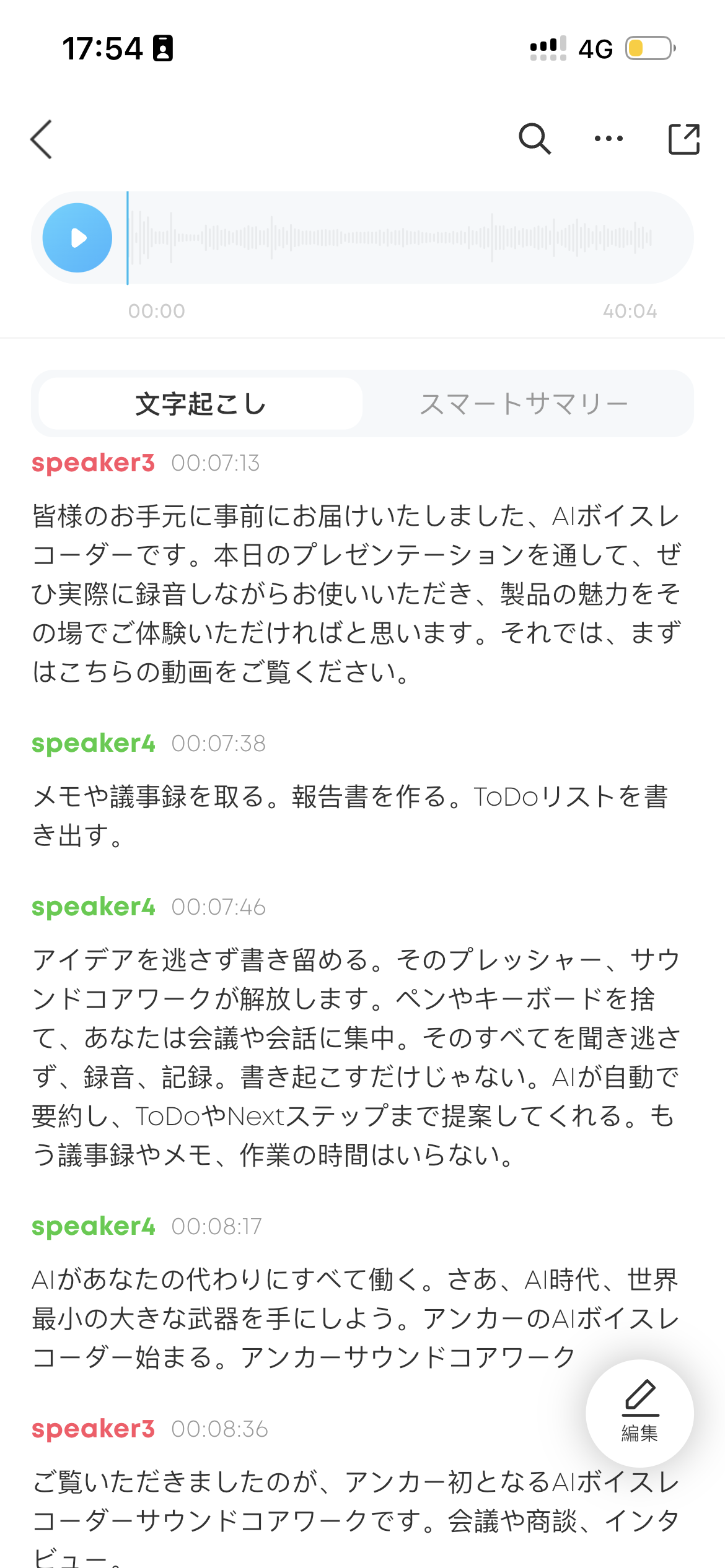
Task: Switch to the スマートサマリー tab
Action: (x=524, y=404)
